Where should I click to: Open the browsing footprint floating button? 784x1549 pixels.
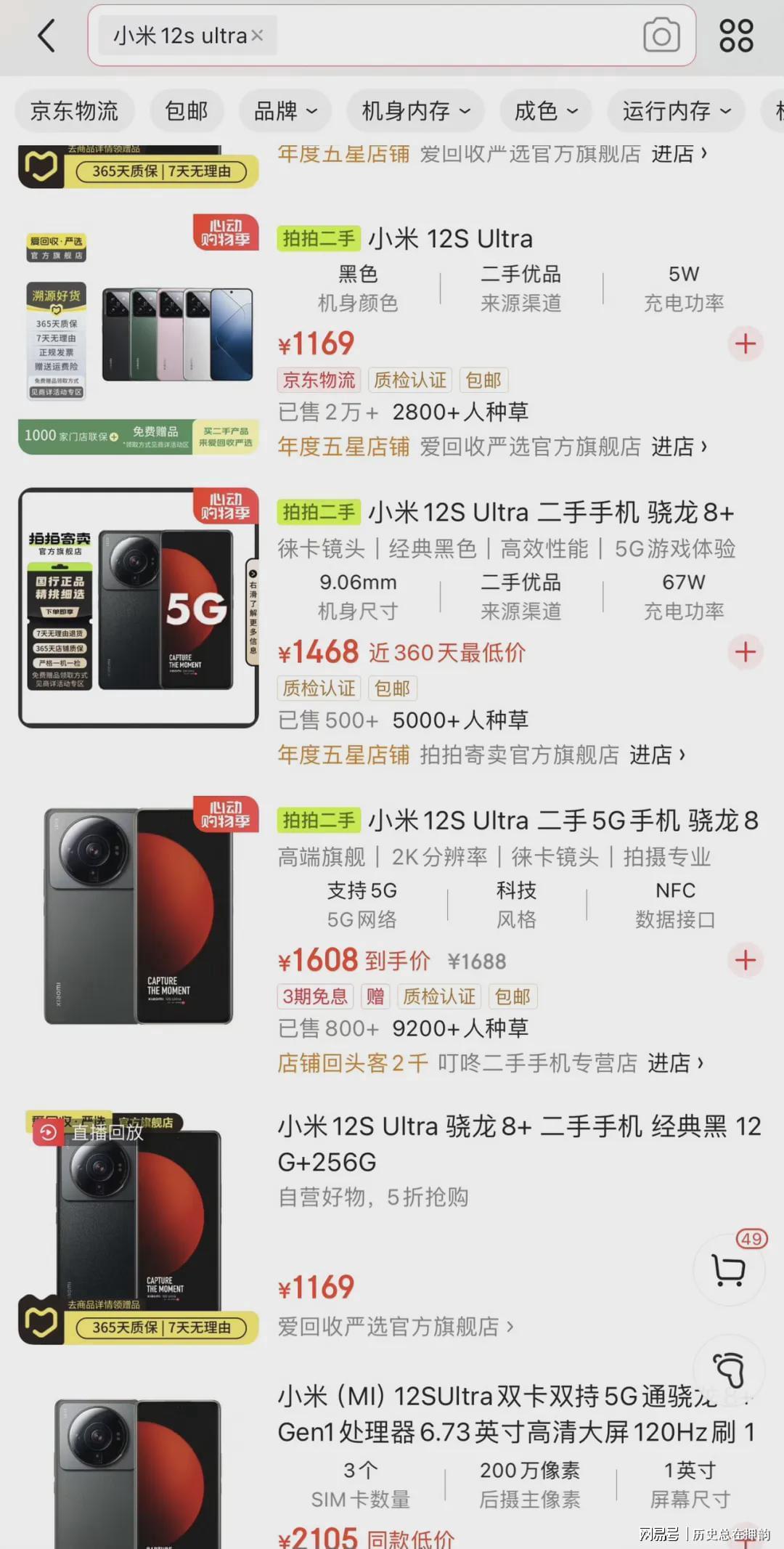pyautogui.click(x=730, y=1370)
